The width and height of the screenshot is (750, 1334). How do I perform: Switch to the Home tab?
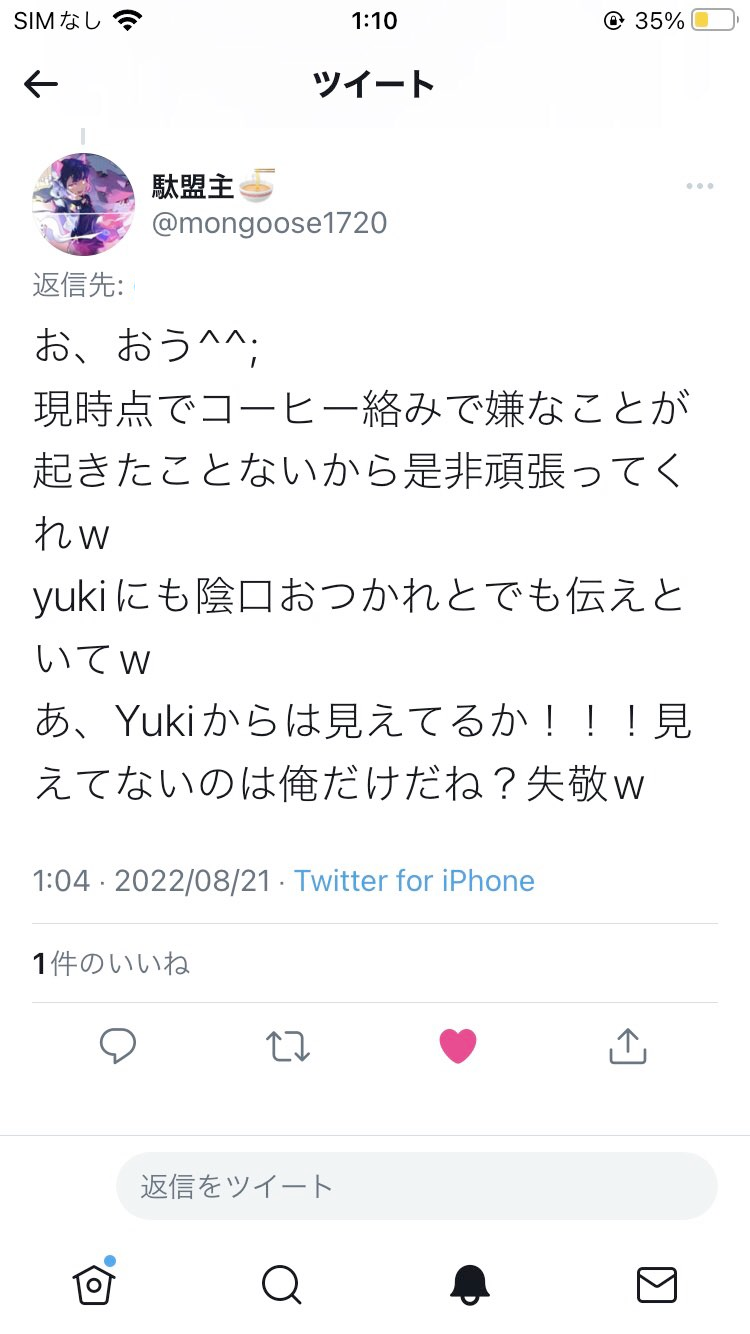(x=94, y=1283)
